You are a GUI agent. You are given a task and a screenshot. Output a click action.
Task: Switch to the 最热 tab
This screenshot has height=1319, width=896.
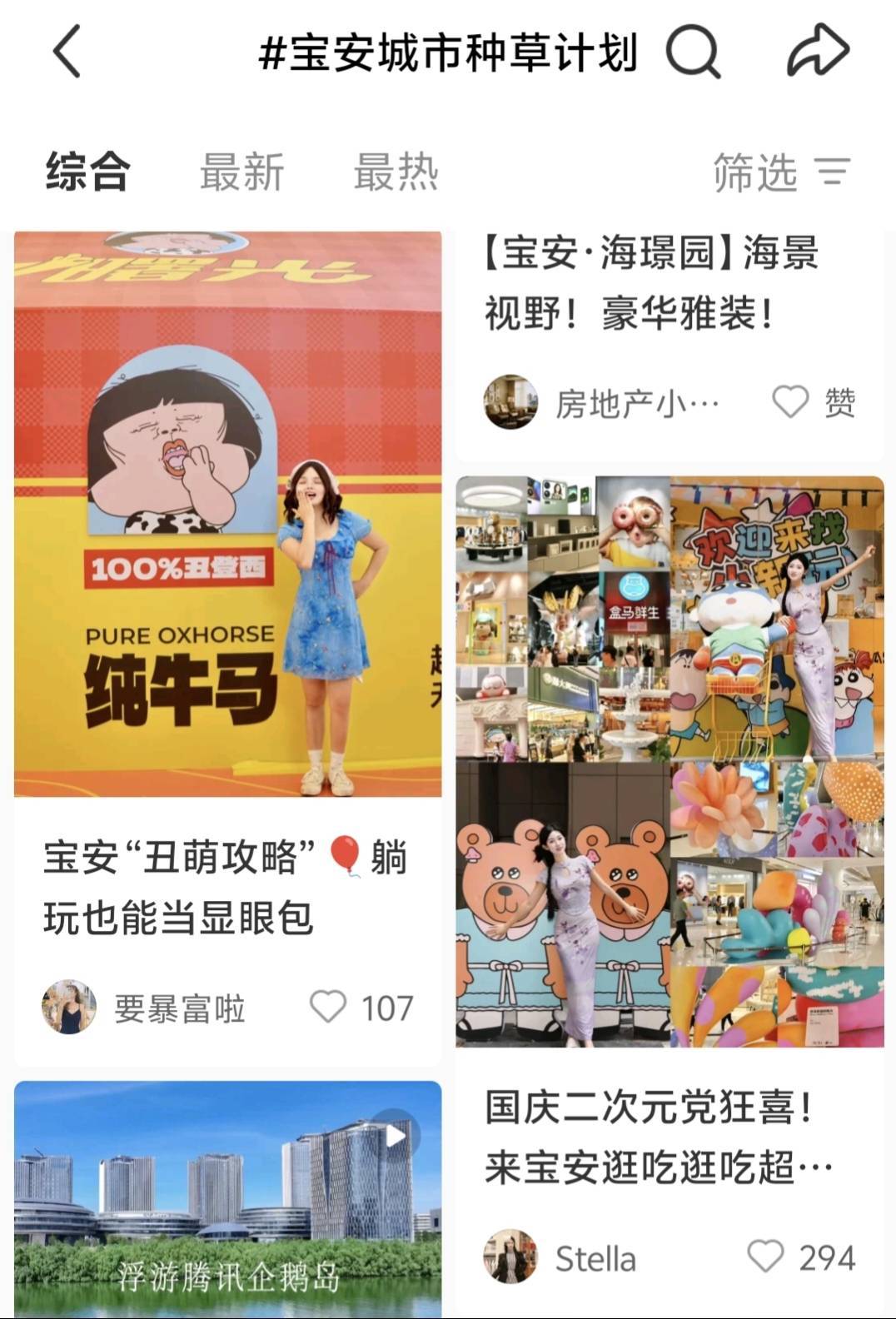click(x=396, y=172)
